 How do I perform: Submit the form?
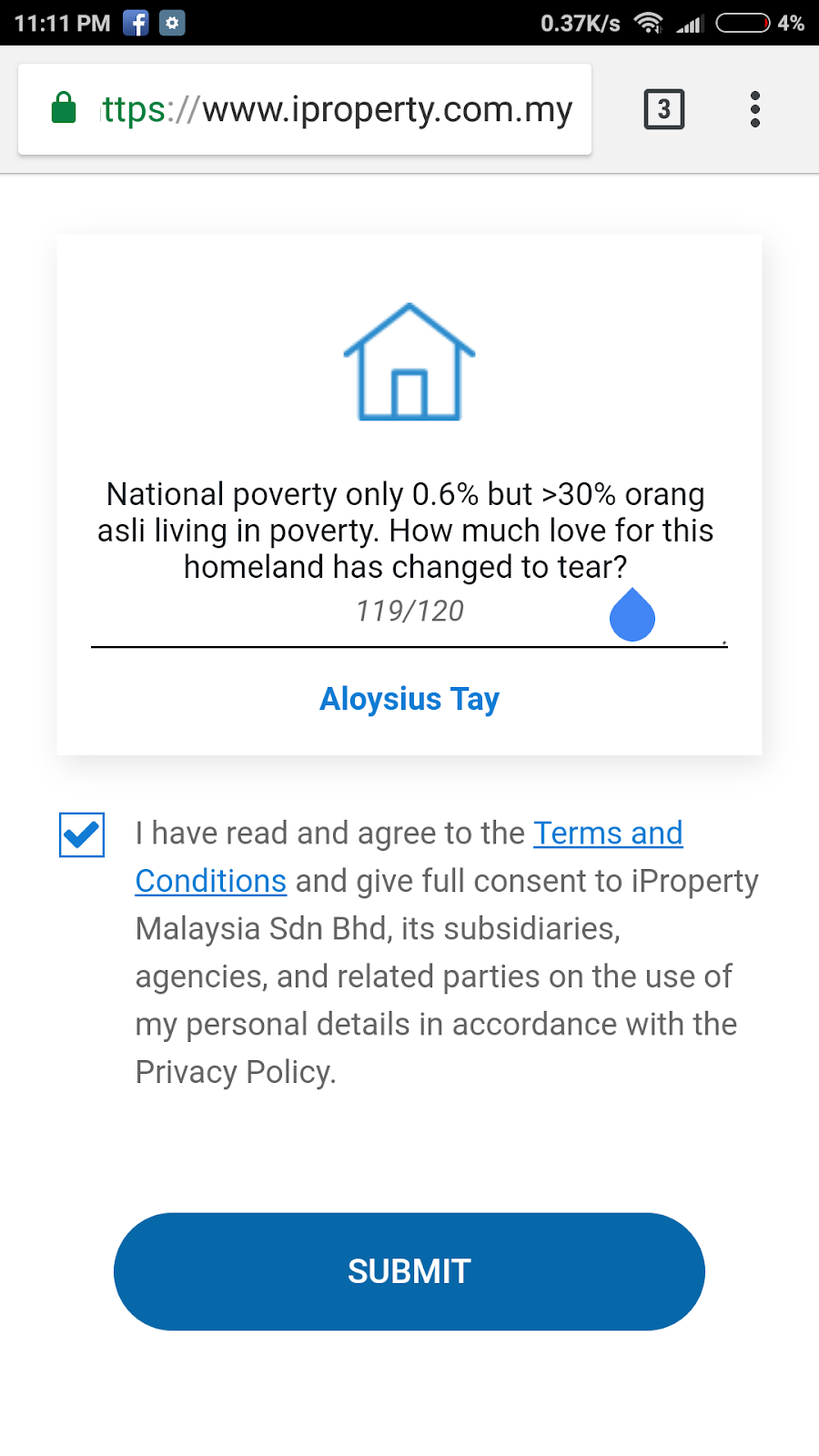point(409,1271)
